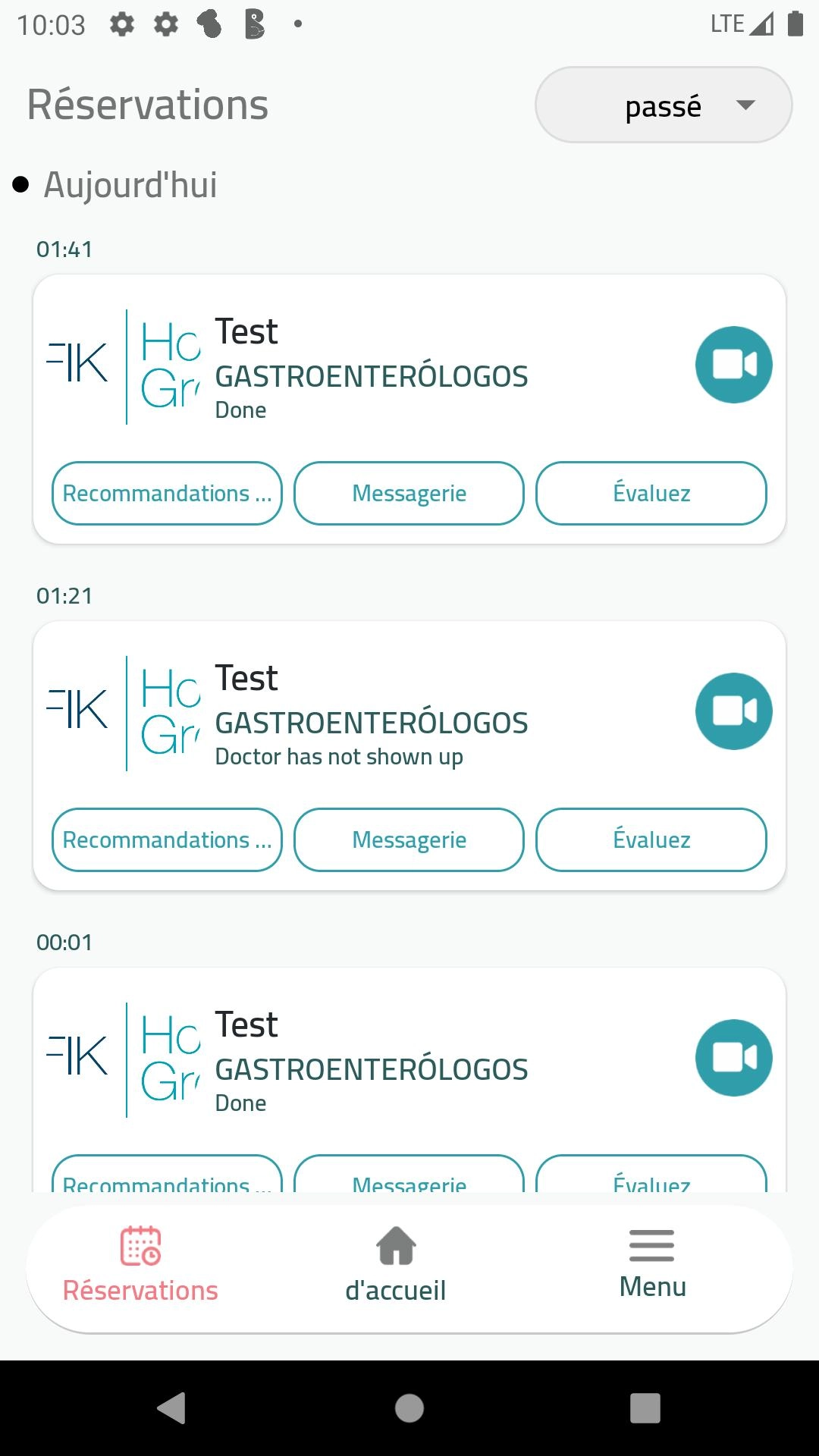This screenshot has height=1456, width=819.
Task: Tap the system back button
Action: [x=172, y=1408]
